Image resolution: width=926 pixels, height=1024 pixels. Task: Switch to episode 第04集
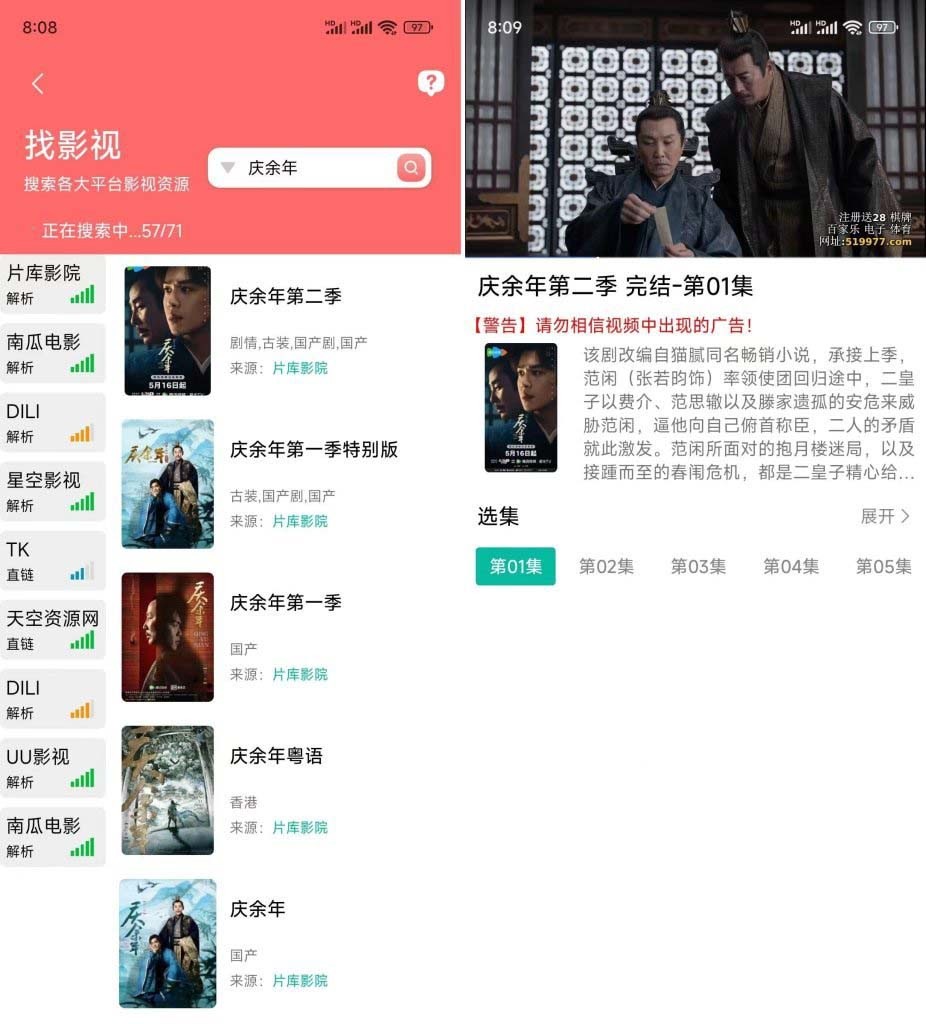(x=791, y=566)
